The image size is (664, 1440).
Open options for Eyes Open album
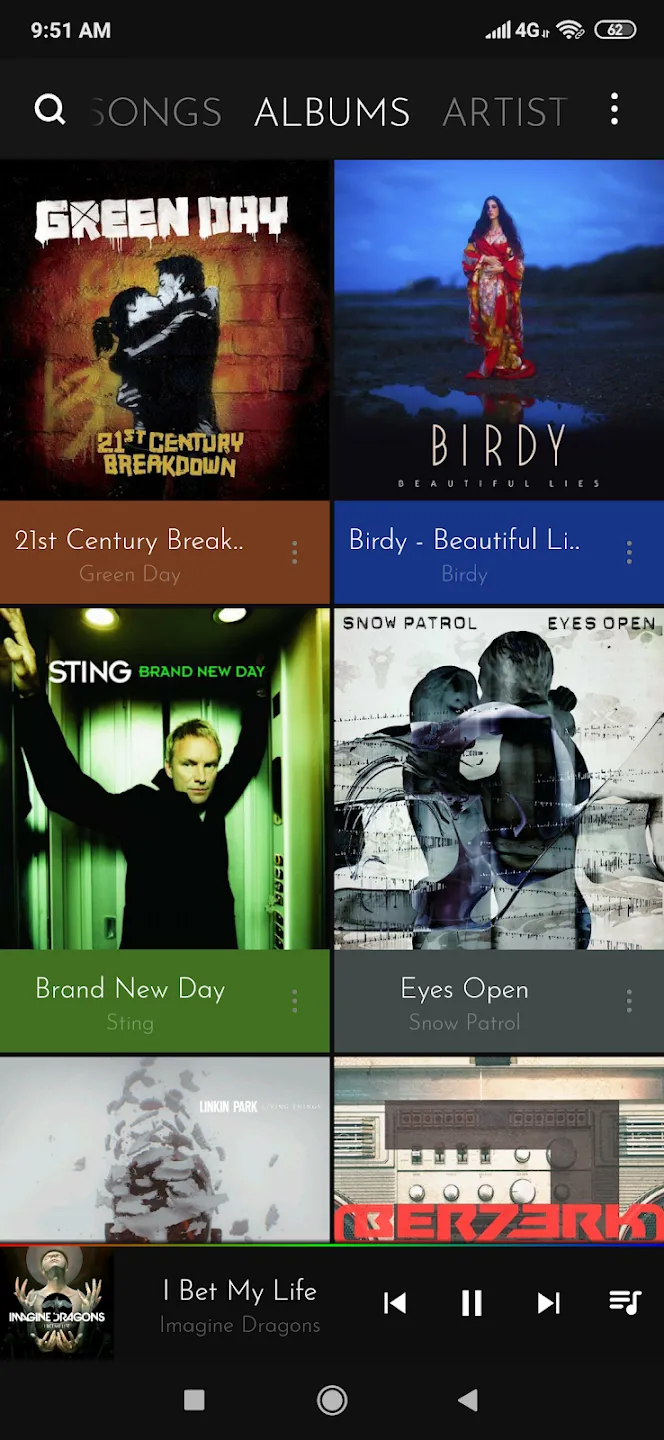click(x=629, y=1001)
